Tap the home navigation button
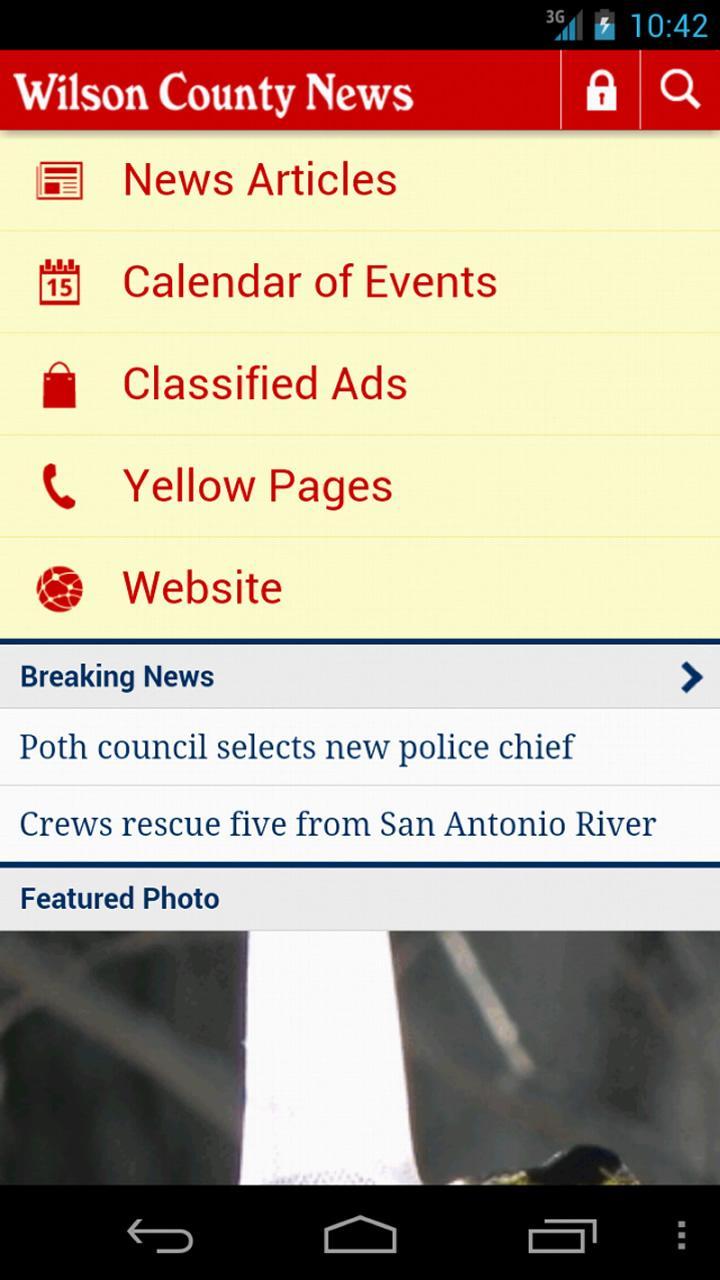720x1280 pixels. 360,1236
